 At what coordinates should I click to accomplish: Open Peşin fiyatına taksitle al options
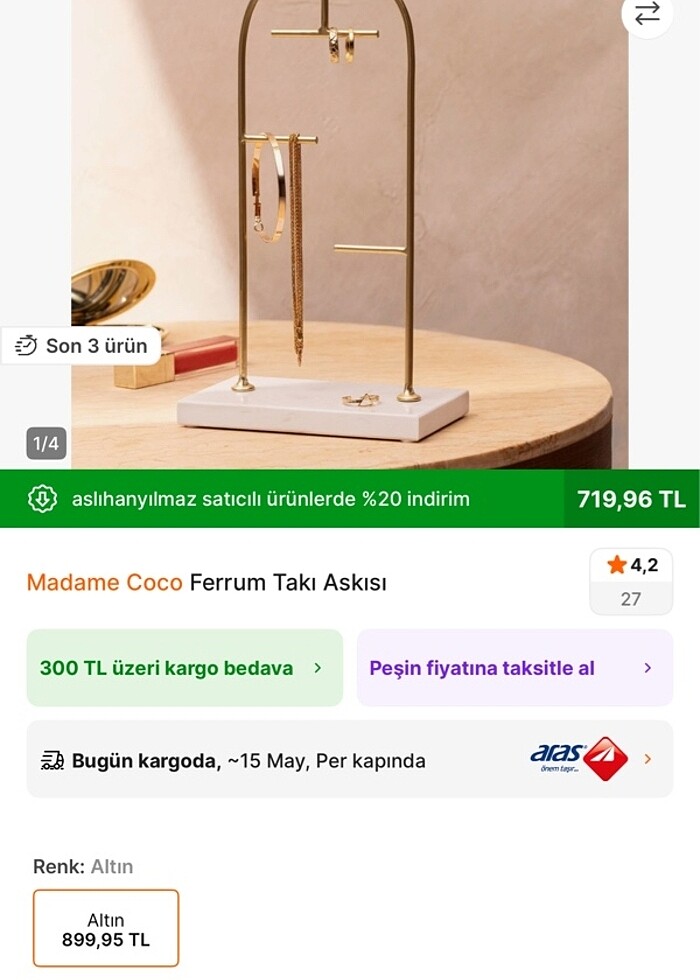point(514,668)
